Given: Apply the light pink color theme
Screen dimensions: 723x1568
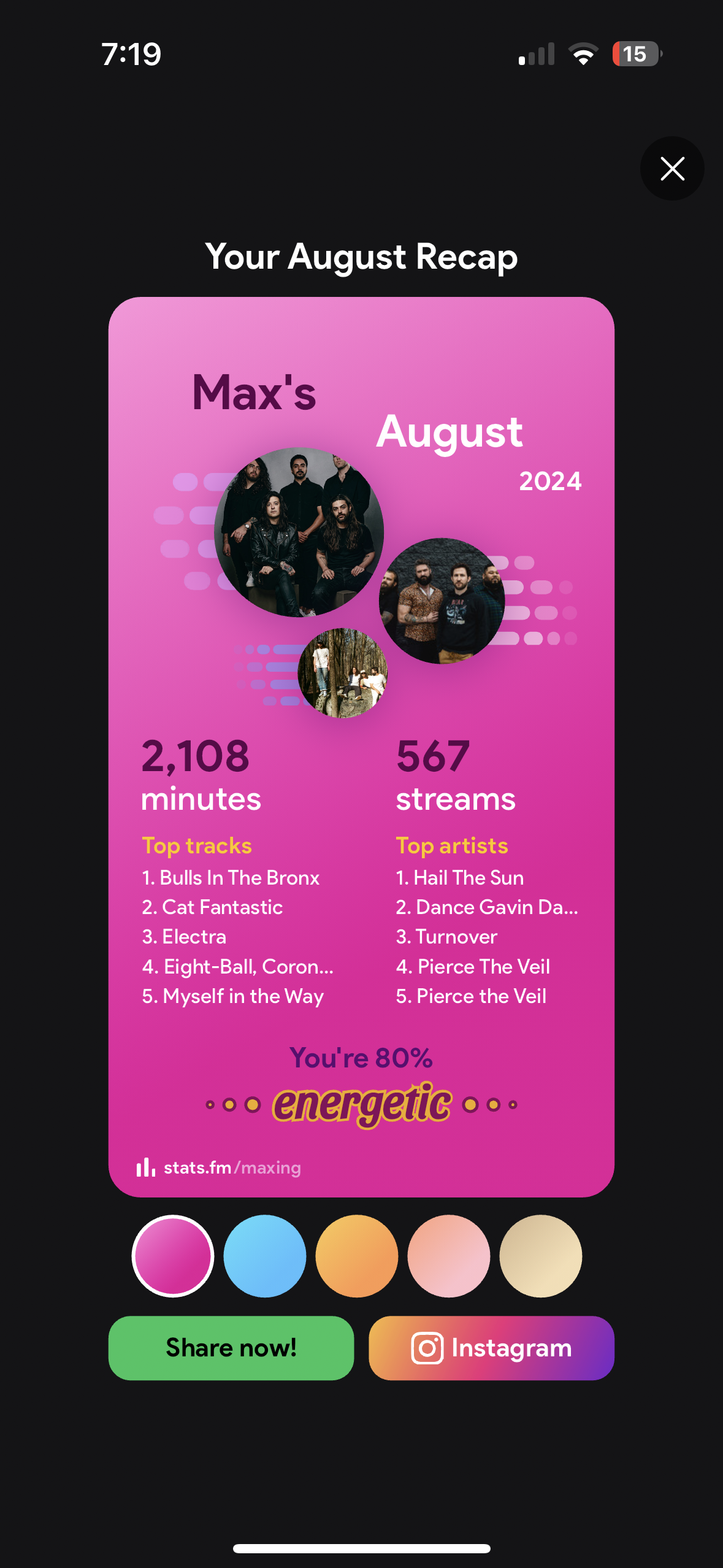Looking at the screenshot, I should click(x=449, y=1256).
